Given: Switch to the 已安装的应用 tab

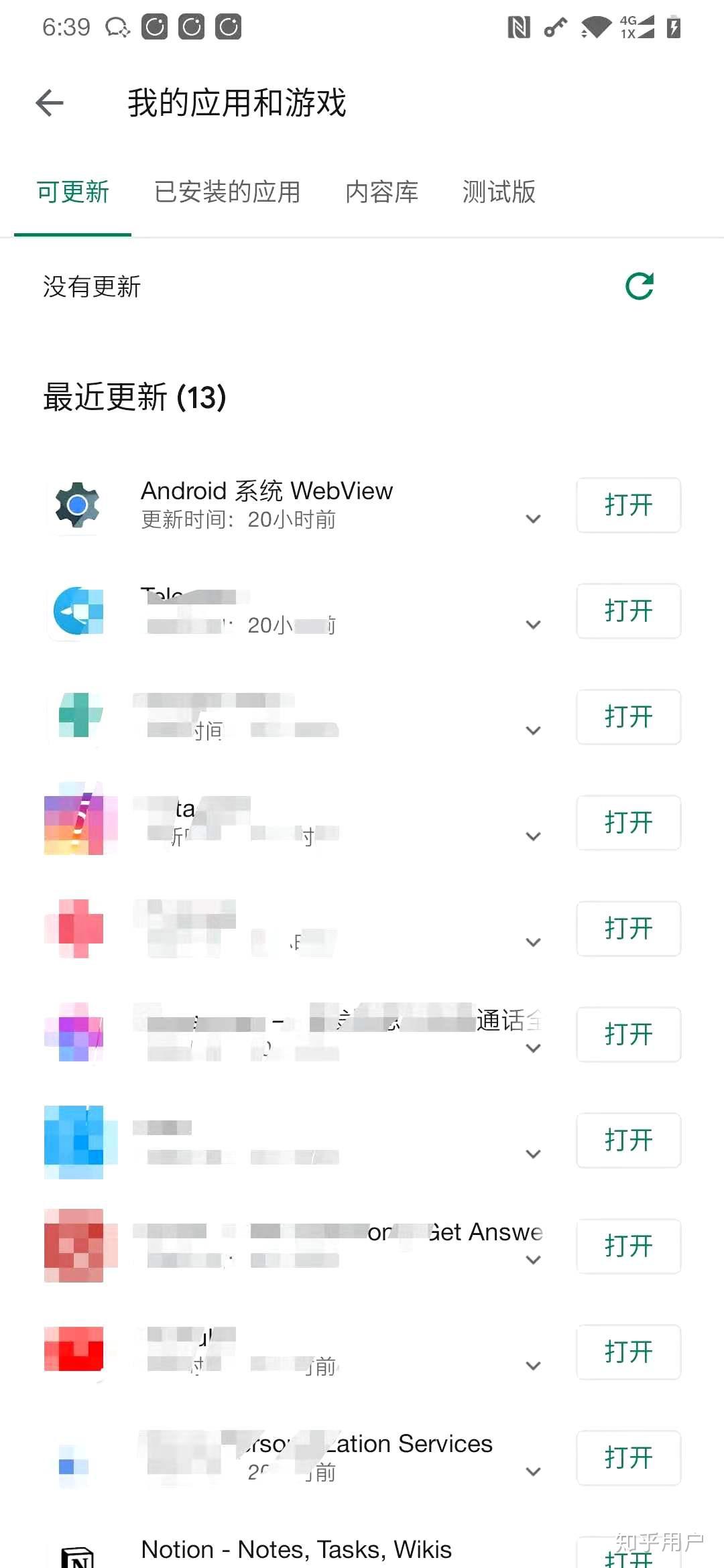Looking at the screenshot, I should 227,192.
